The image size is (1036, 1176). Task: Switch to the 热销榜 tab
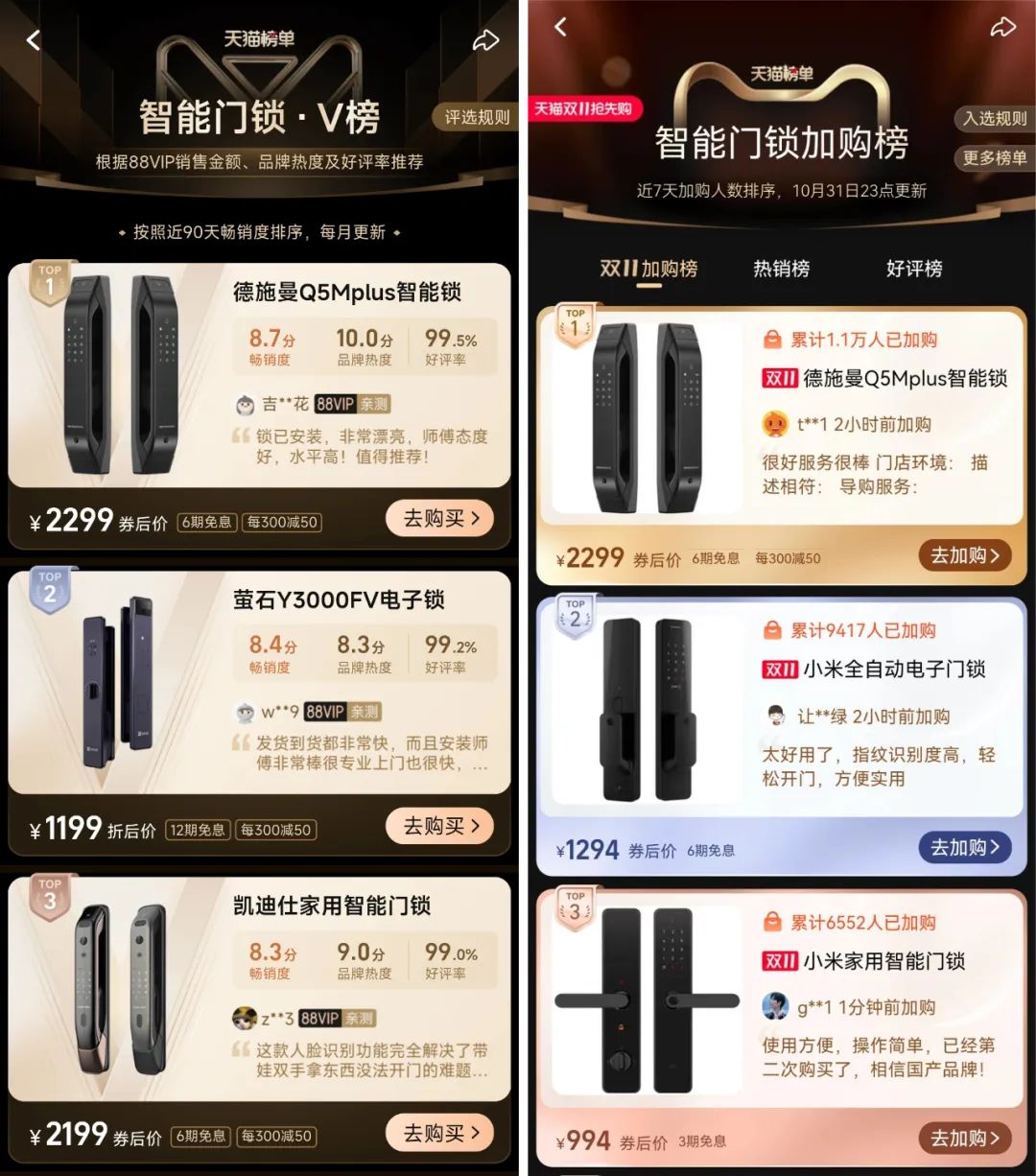pyautogui.click(x=781, y=269)
